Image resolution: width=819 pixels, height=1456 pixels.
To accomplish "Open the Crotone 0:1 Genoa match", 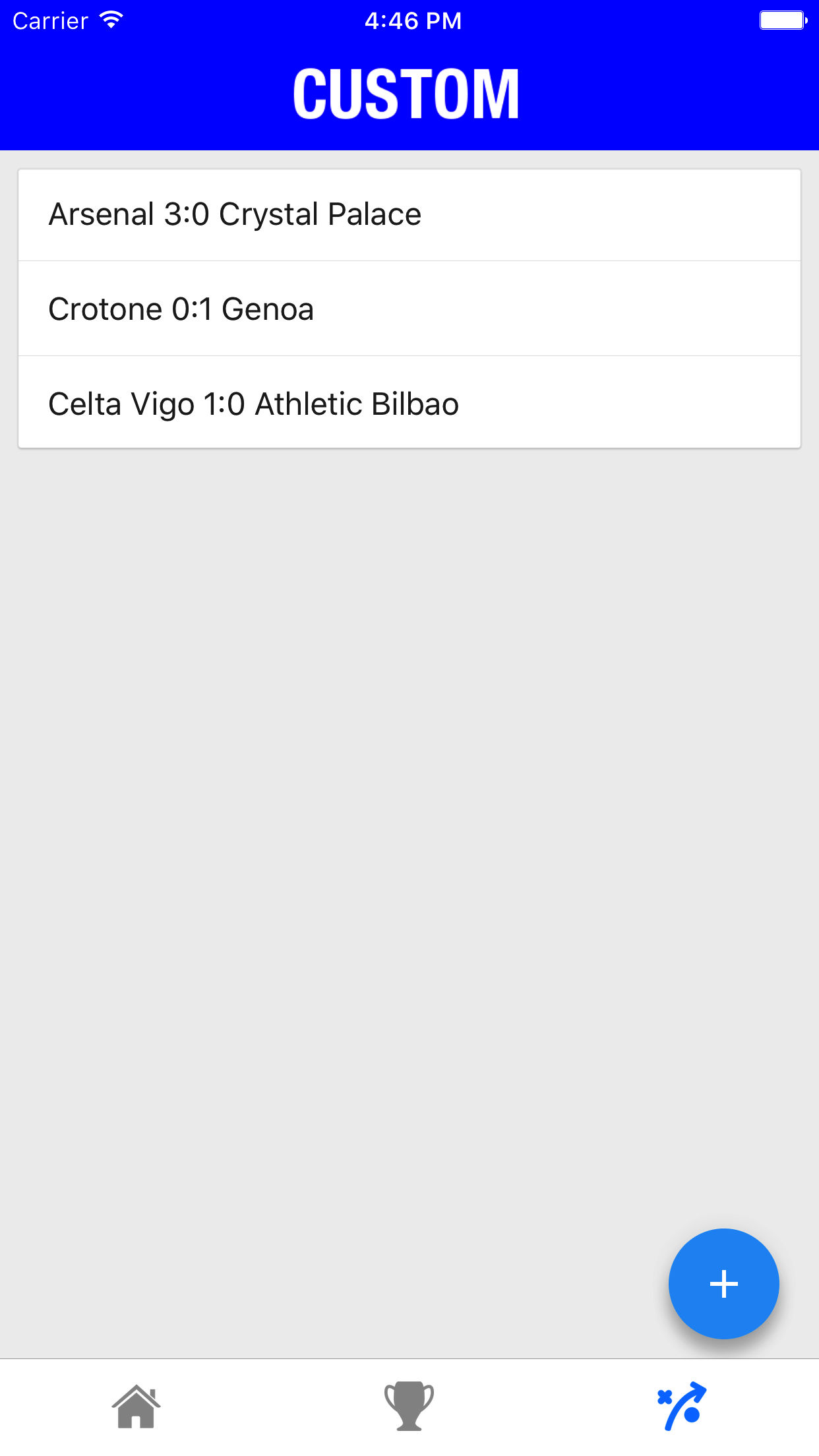I will (409, 309).
